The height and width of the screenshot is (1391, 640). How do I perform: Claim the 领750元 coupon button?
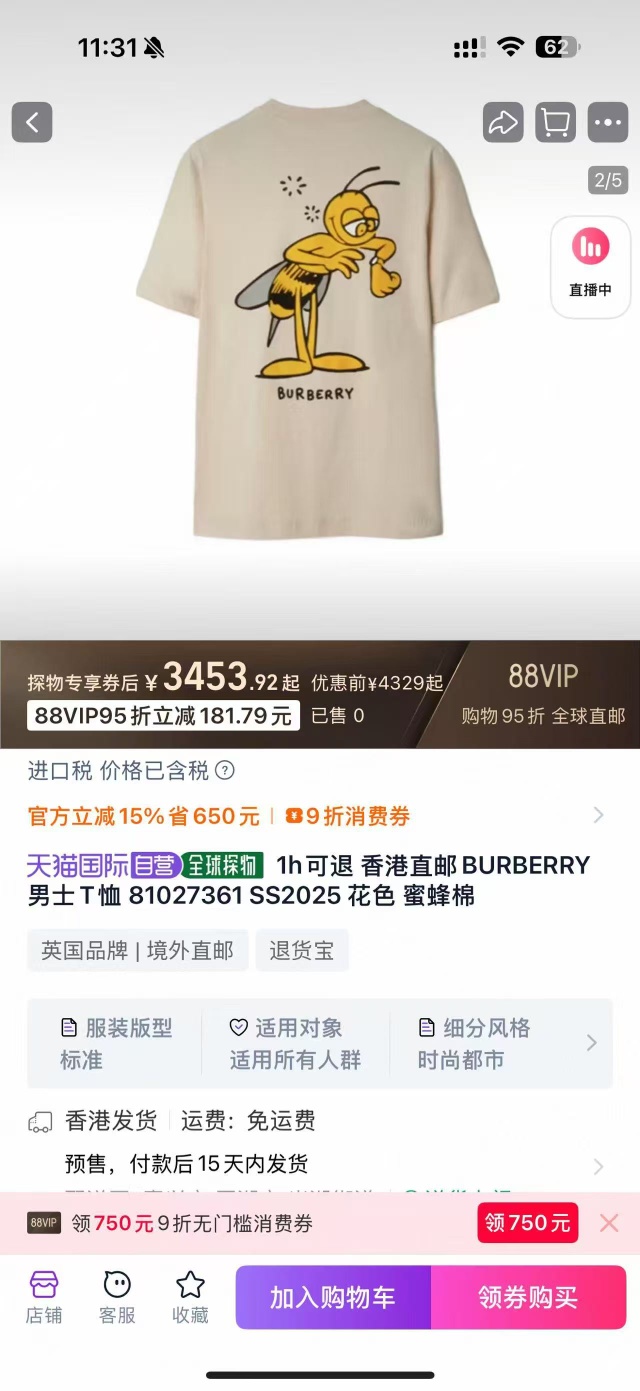pos(527,1223)
